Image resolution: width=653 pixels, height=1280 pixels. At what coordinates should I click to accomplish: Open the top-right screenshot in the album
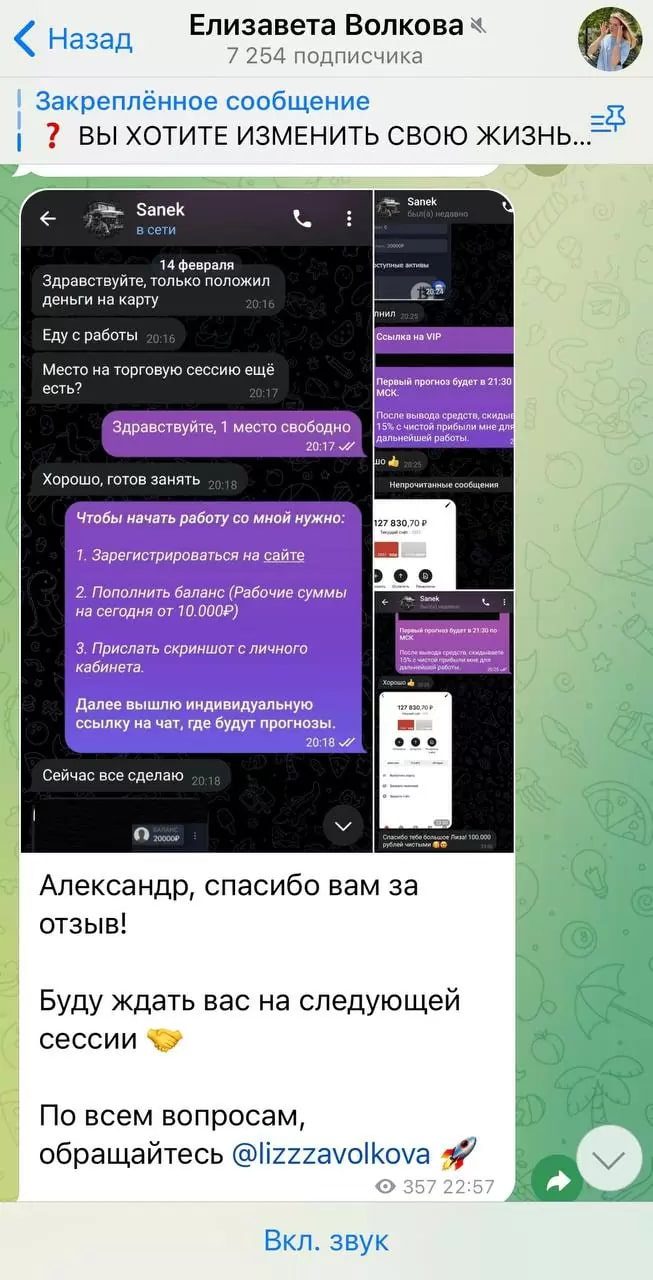[444, 388]
